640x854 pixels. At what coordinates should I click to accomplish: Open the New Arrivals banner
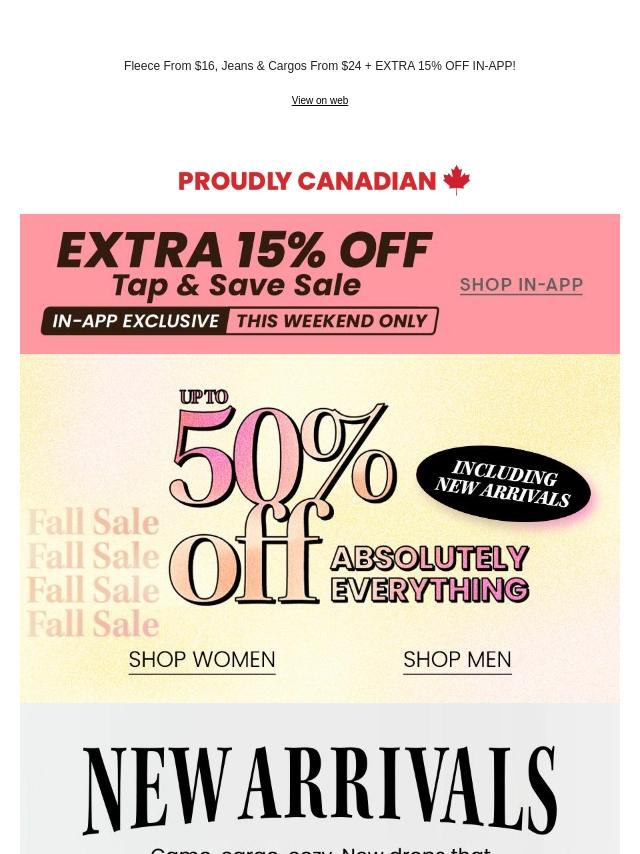click(319, 790)
